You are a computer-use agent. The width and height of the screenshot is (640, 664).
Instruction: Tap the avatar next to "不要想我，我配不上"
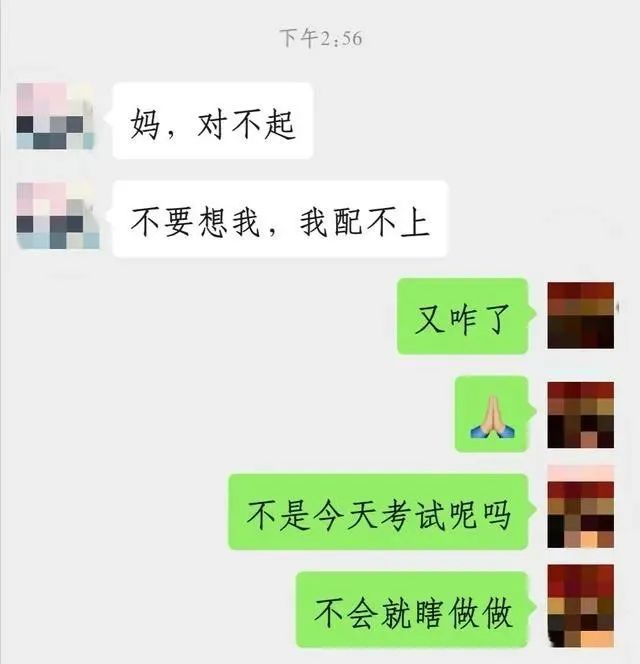coord(58,216)
